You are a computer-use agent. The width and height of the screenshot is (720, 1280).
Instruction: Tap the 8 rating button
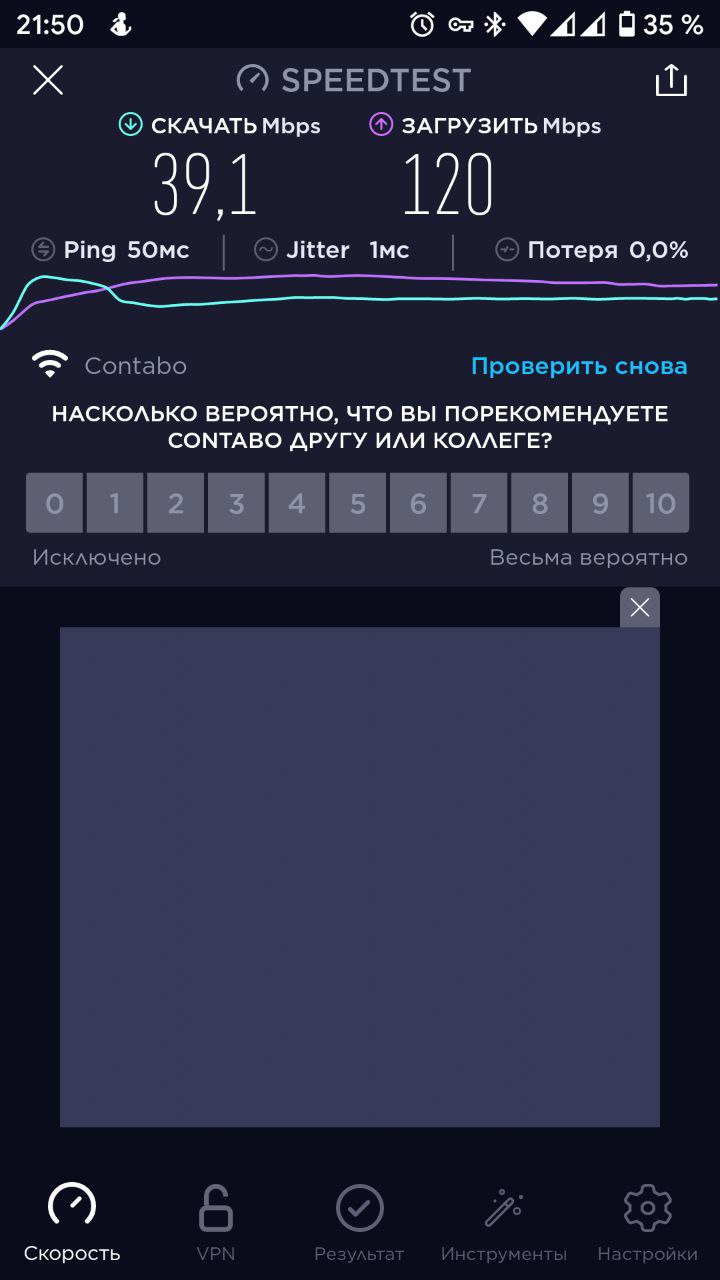tap(540, 503)
